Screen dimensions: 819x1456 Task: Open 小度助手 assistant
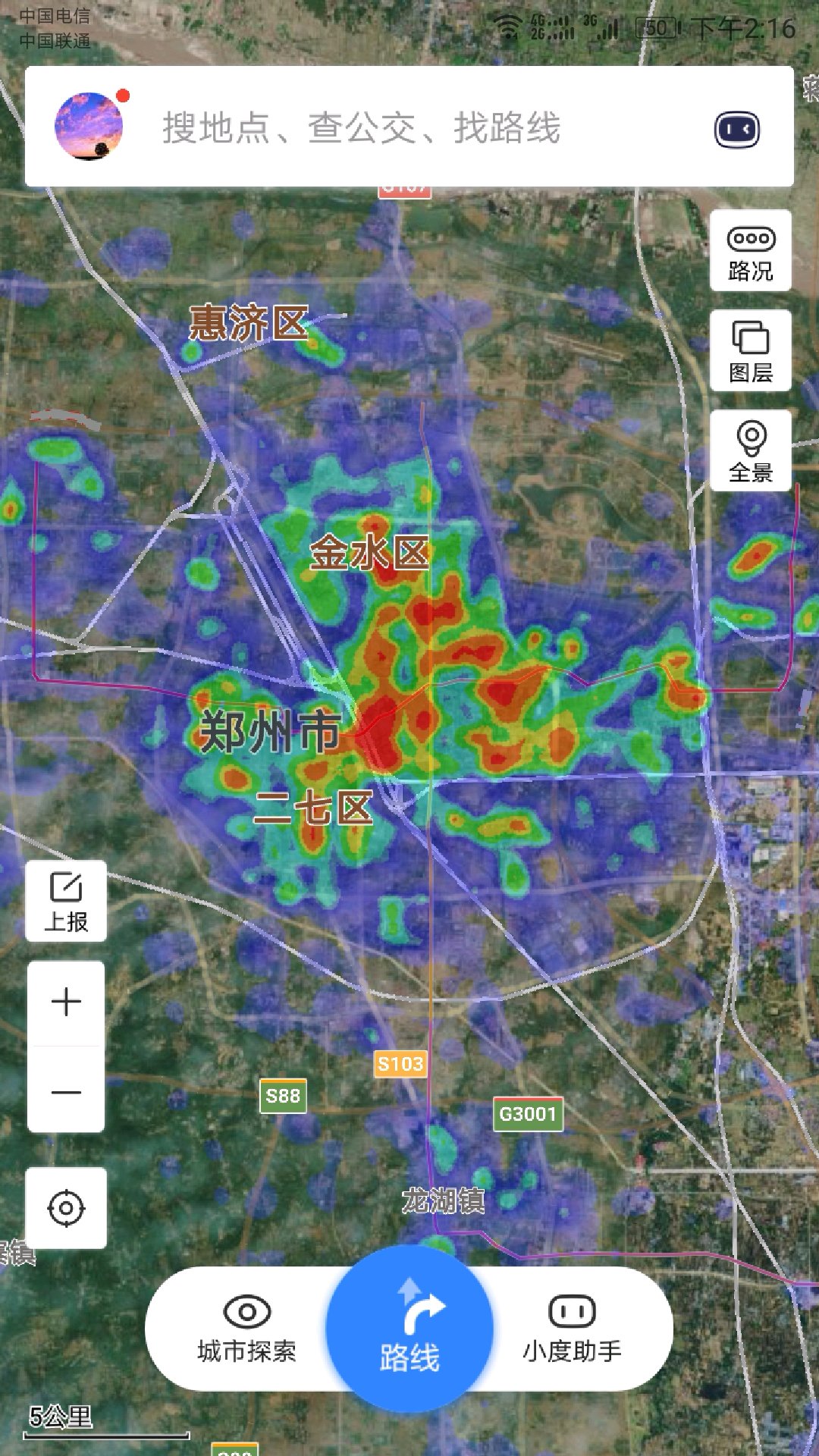572,1330
